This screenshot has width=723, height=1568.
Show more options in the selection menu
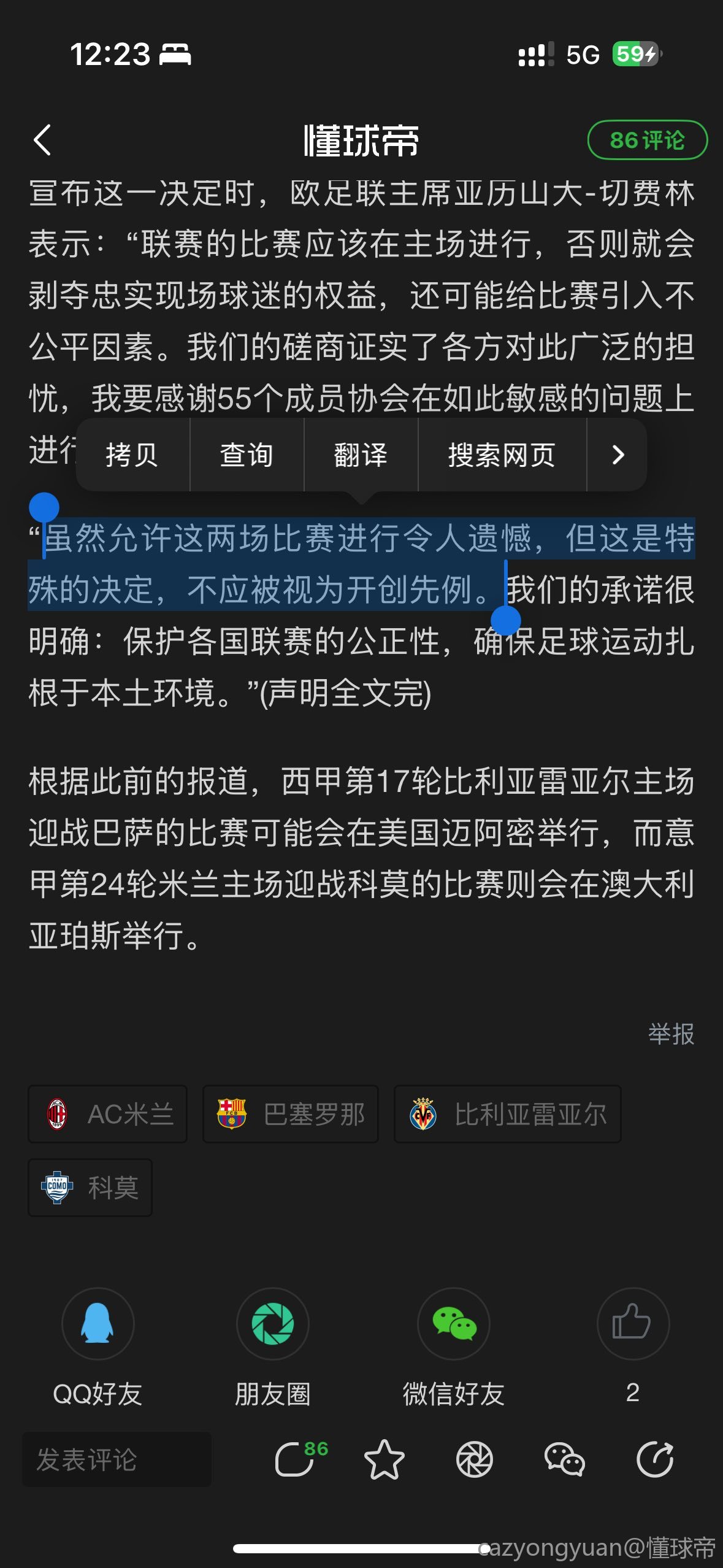point(618,455)
